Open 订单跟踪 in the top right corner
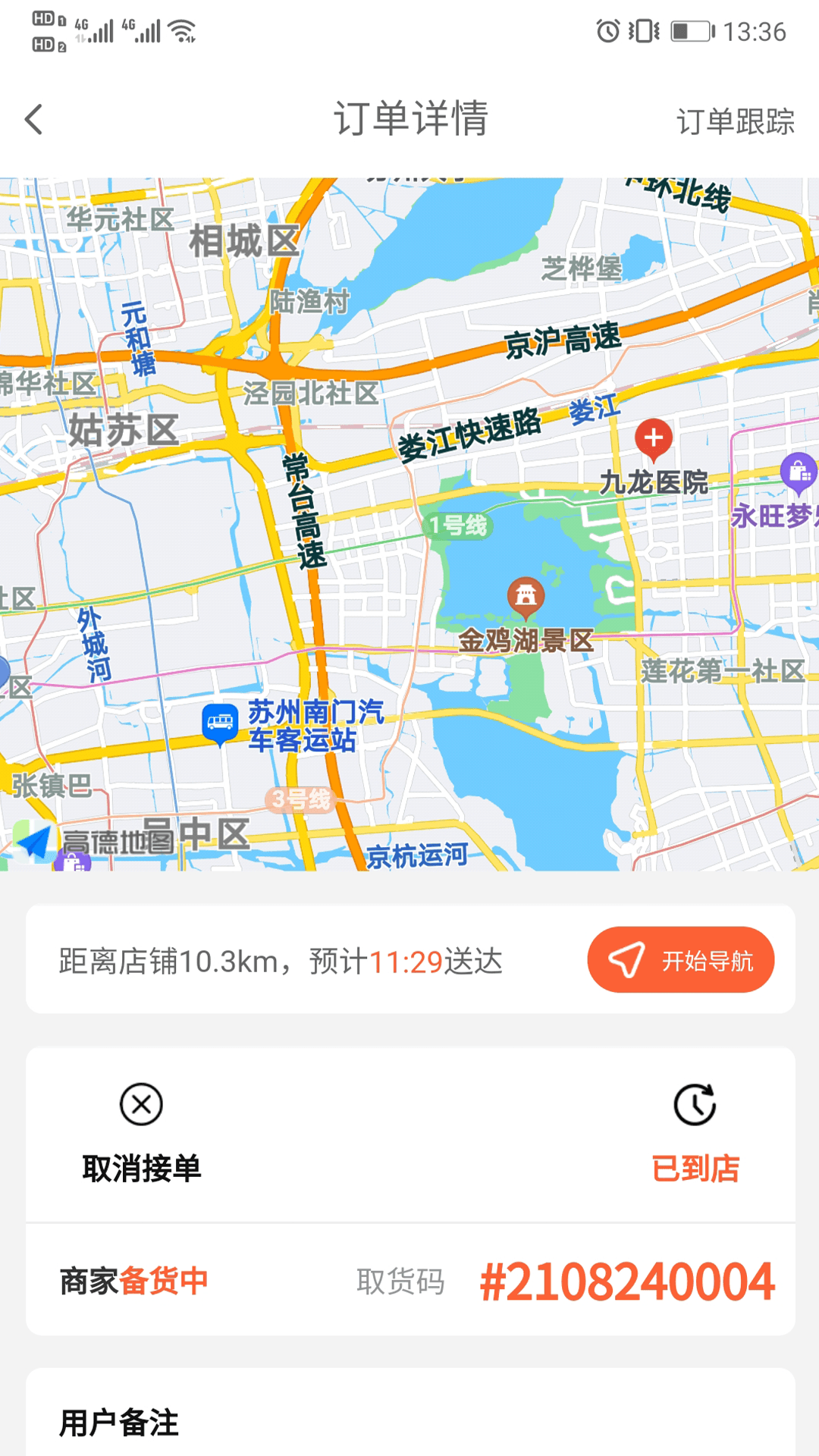 [x=736, y=120]
